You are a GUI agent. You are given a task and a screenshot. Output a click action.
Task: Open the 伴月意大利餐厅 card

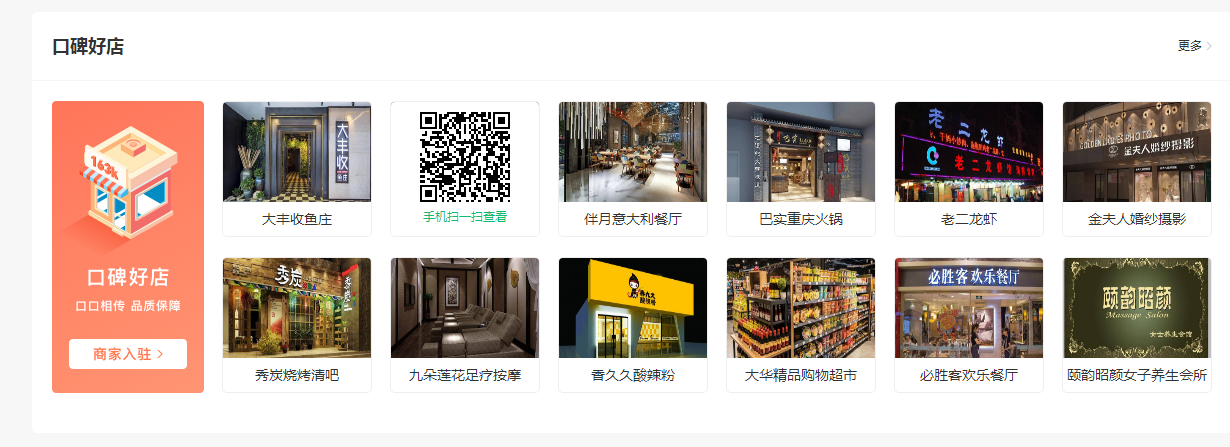click(x=633, y=168)
